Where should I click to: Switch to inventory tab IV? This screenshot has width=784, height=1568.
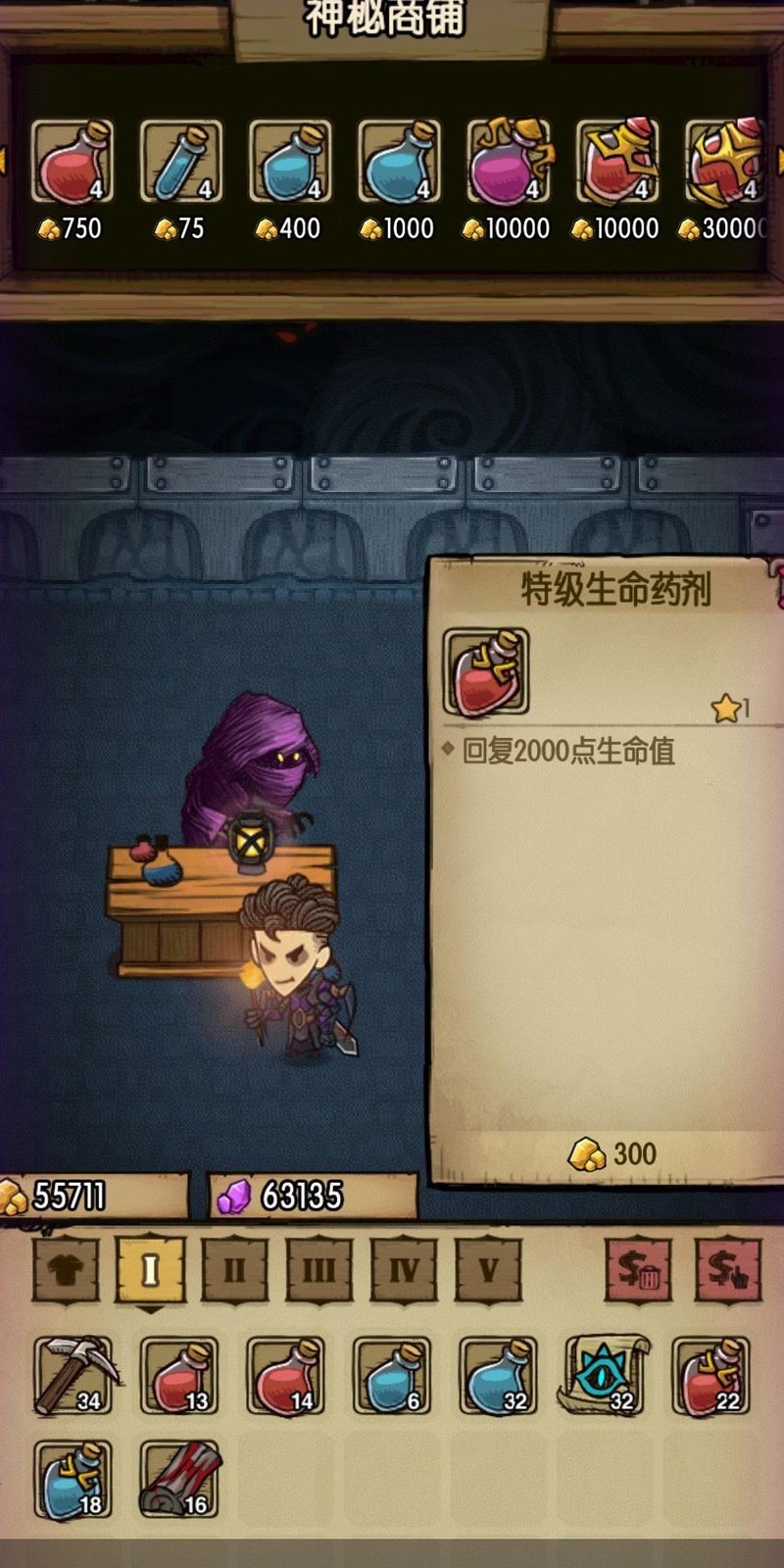(404, 1271)
